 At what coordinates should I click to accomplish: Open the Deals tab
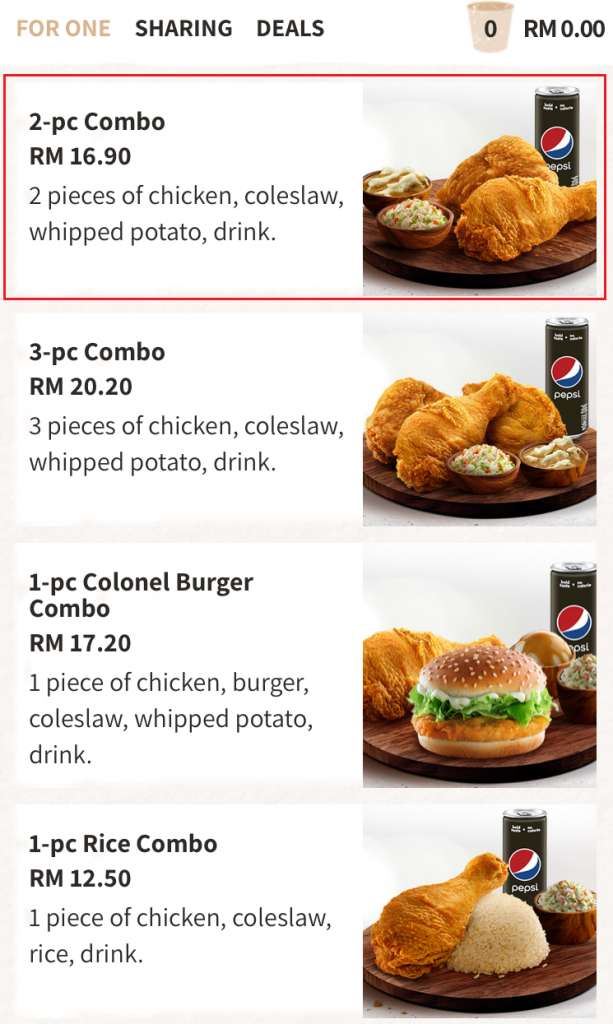point(290,28)
